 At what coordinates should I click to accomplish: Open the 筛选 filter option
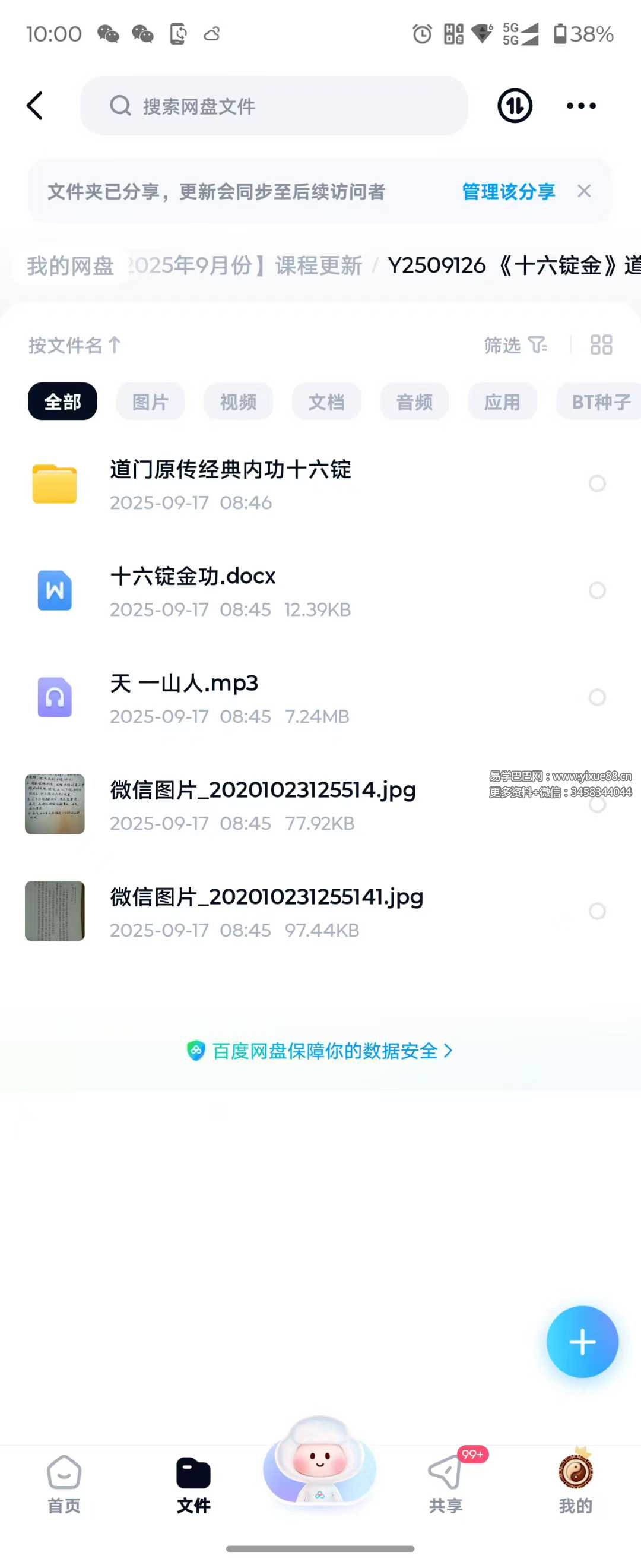pos(515,345)
